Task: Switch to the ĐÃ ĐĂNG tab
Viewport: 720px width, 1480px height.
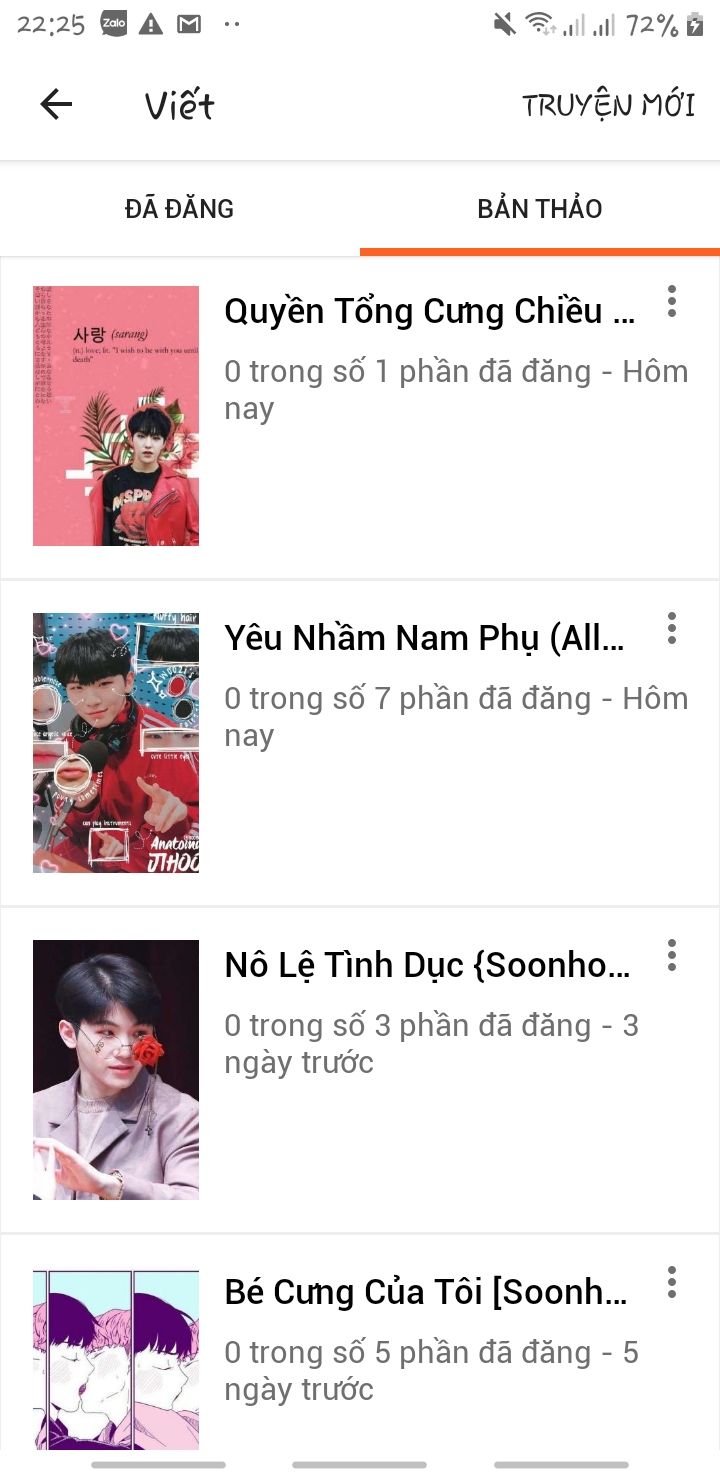Action: 179,209
